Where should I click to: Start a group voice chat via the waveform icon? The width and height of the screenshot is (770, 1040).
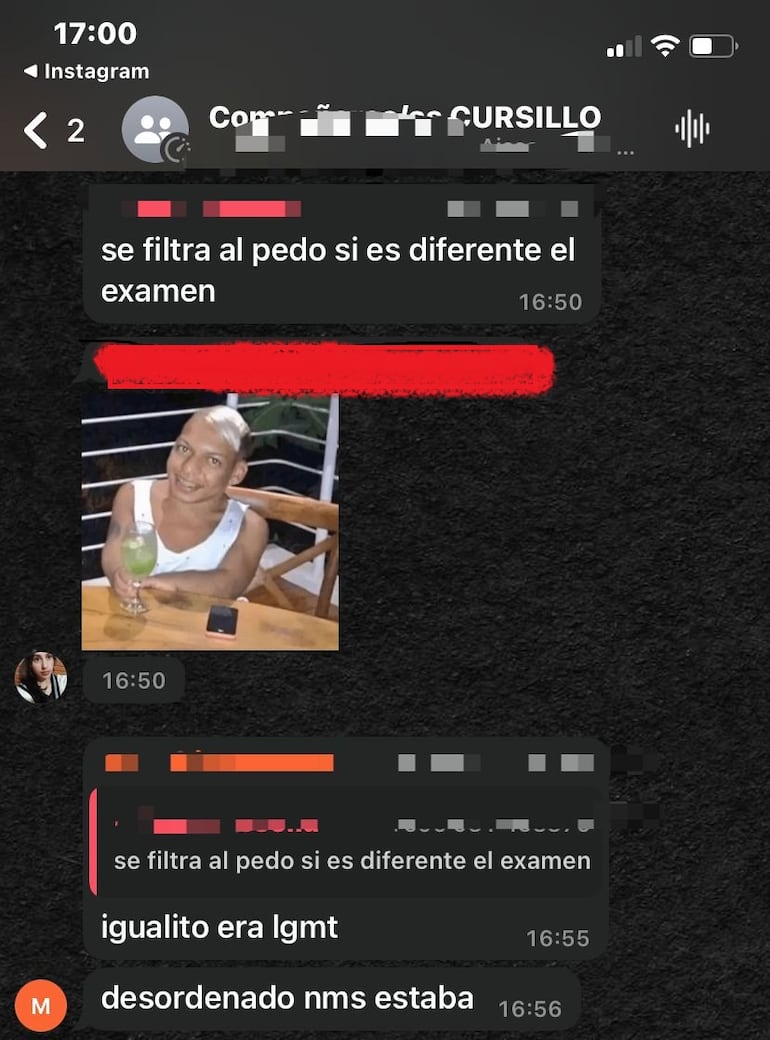pyautogui.click(x=692, y=129)
